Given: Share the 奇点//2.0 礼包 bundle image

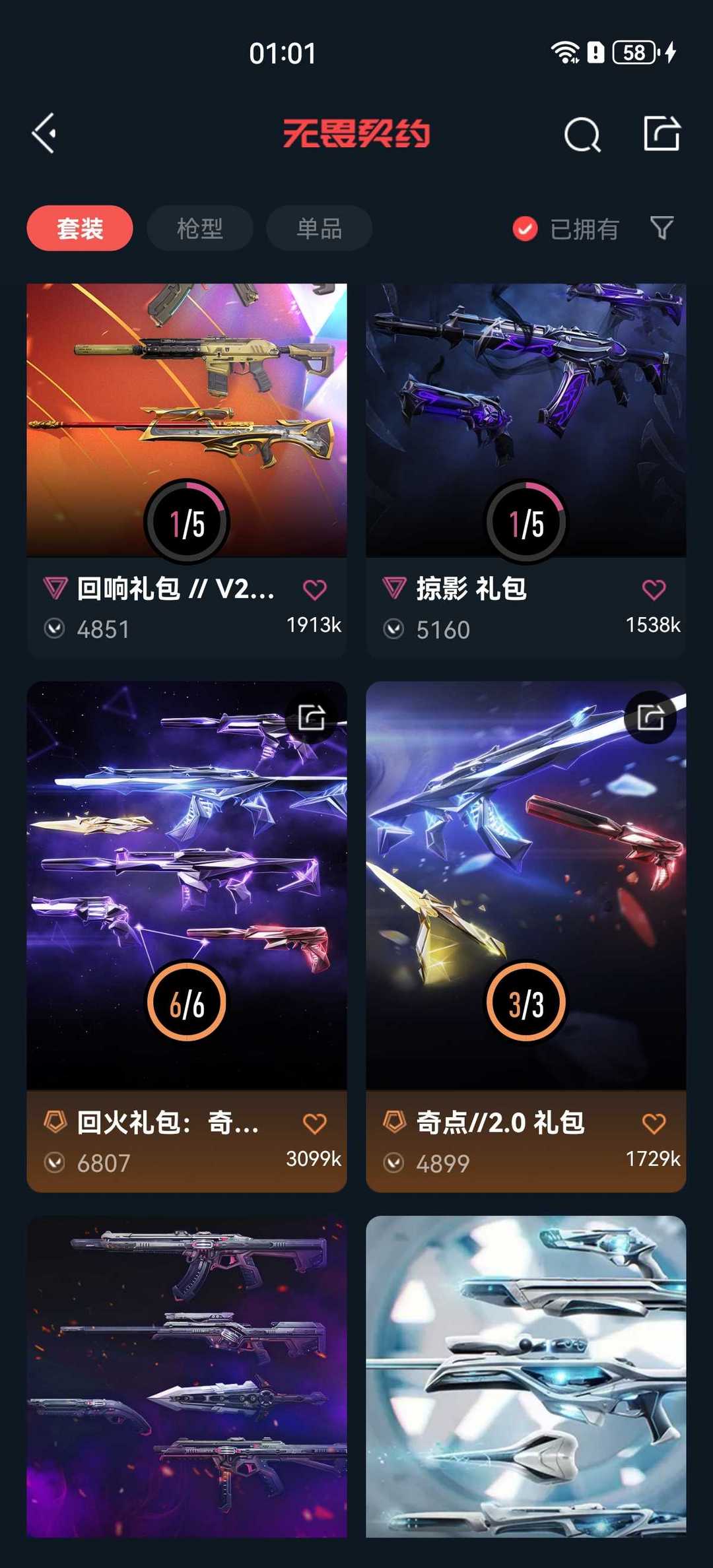Looking at the screenshot, I should (651, 717).
